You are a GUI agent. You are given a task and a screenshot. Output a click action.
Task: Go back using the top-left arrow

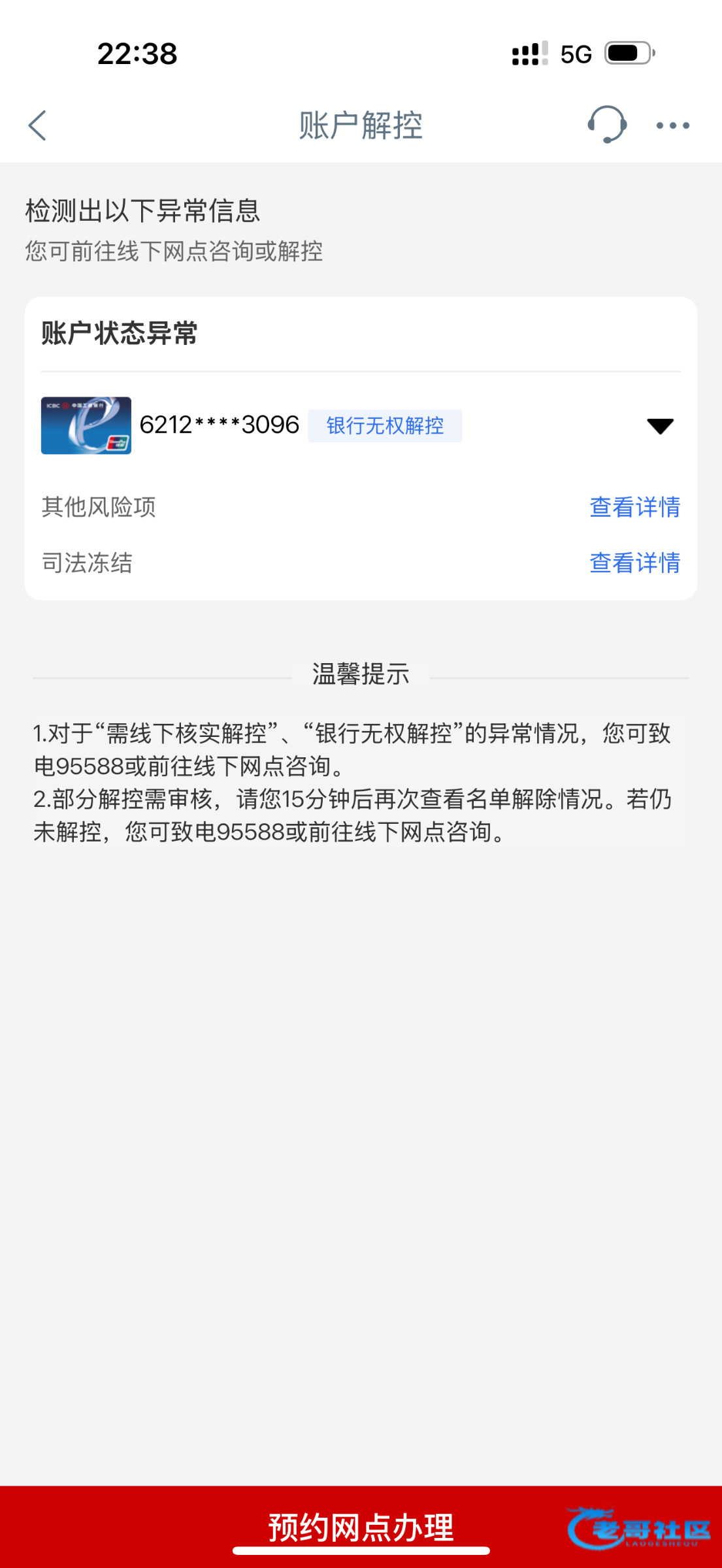point(37,125)
